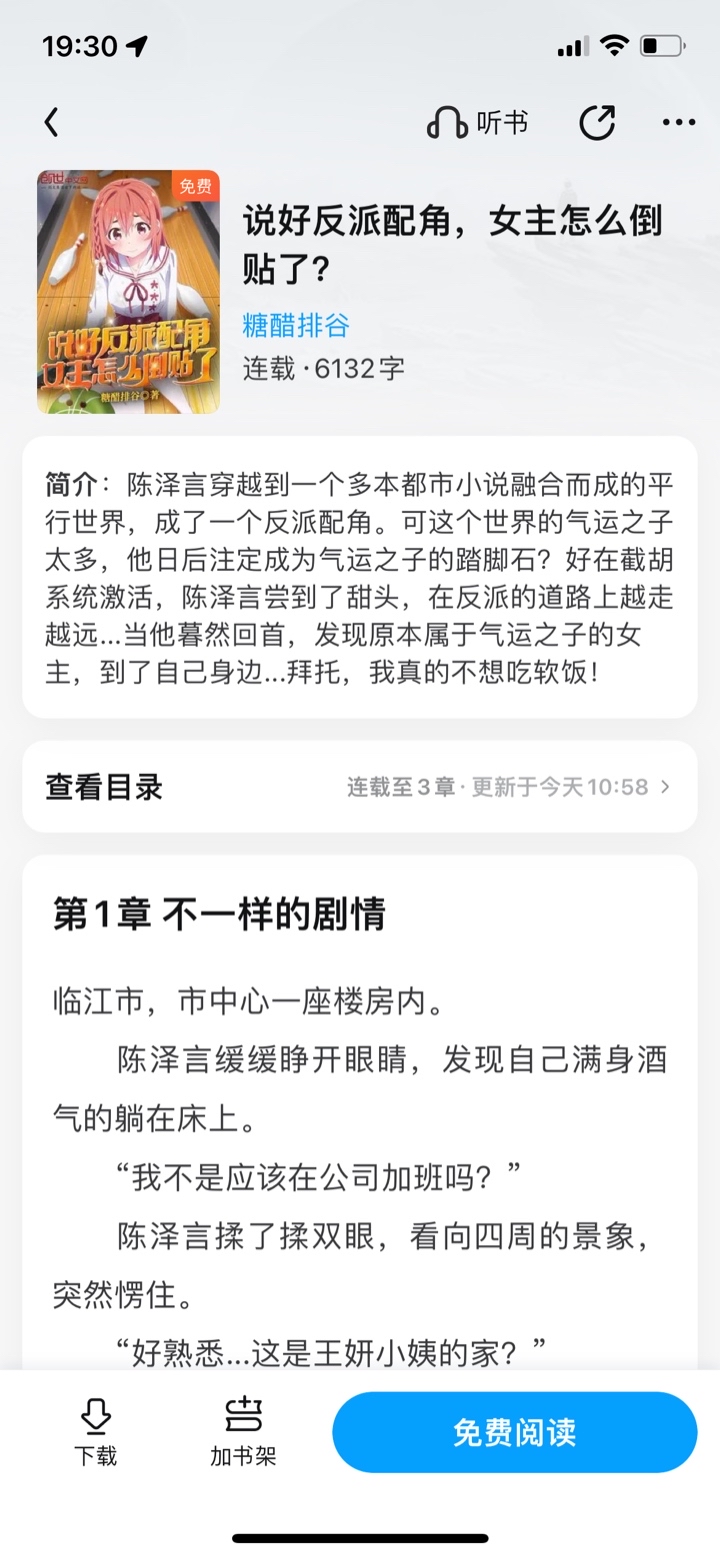The height and width of the screenshot is (1559, 720).
Task: Start listening with the 听书 button
Action: point(477,123)
